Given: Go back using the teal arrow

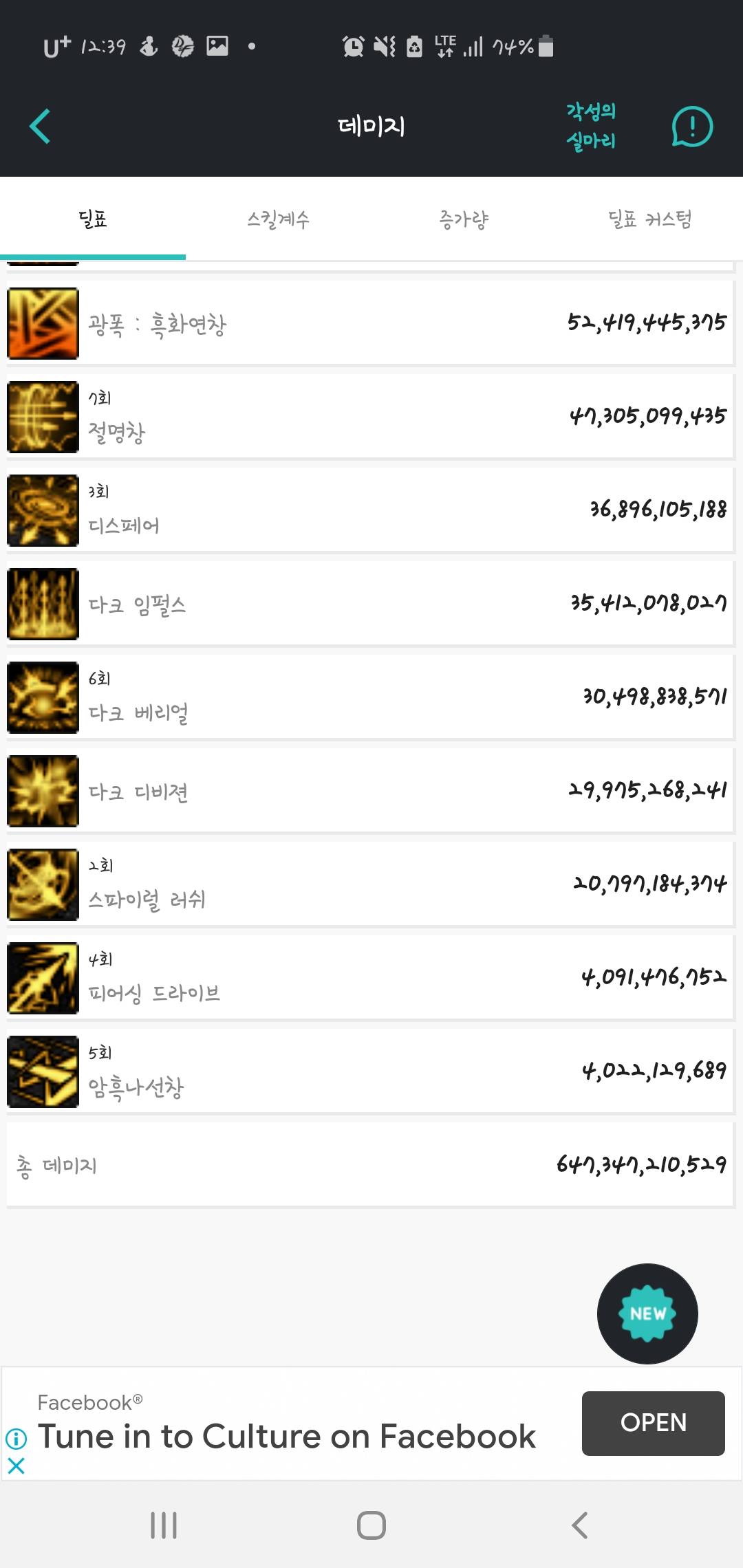Looking at the screenshot, I should pos(40,127).
